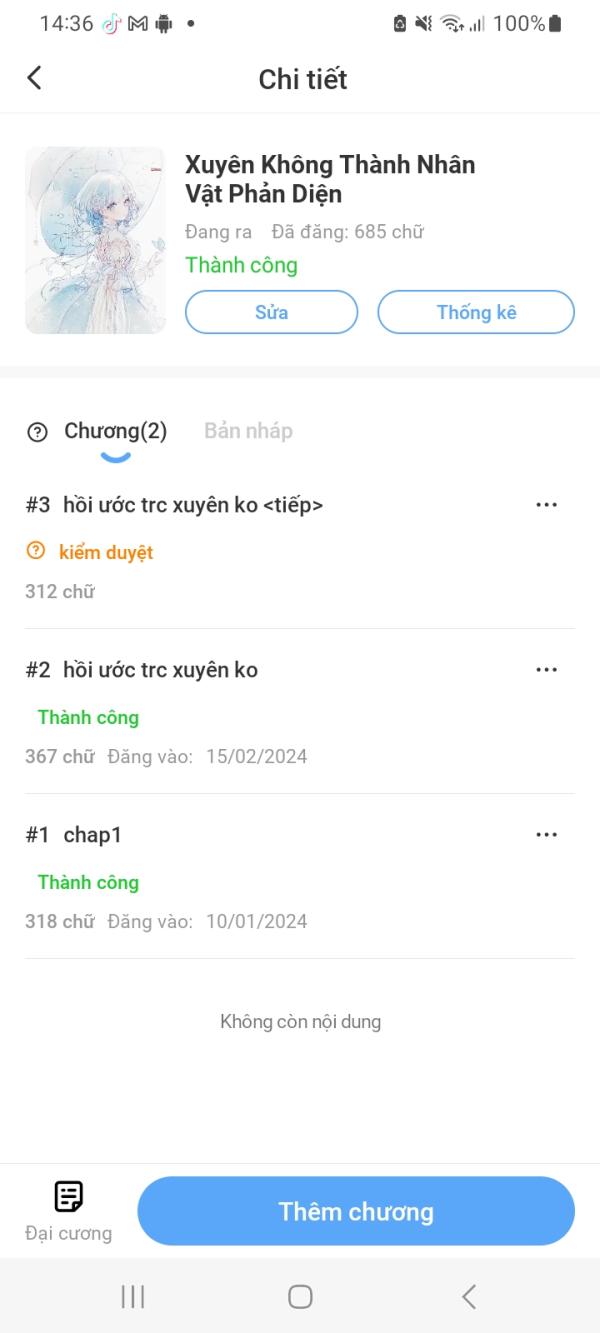This screenshot has width=600, height=1333.
Task: Open more options for chapter #1 chap1
Action: [x=546, y=835]
